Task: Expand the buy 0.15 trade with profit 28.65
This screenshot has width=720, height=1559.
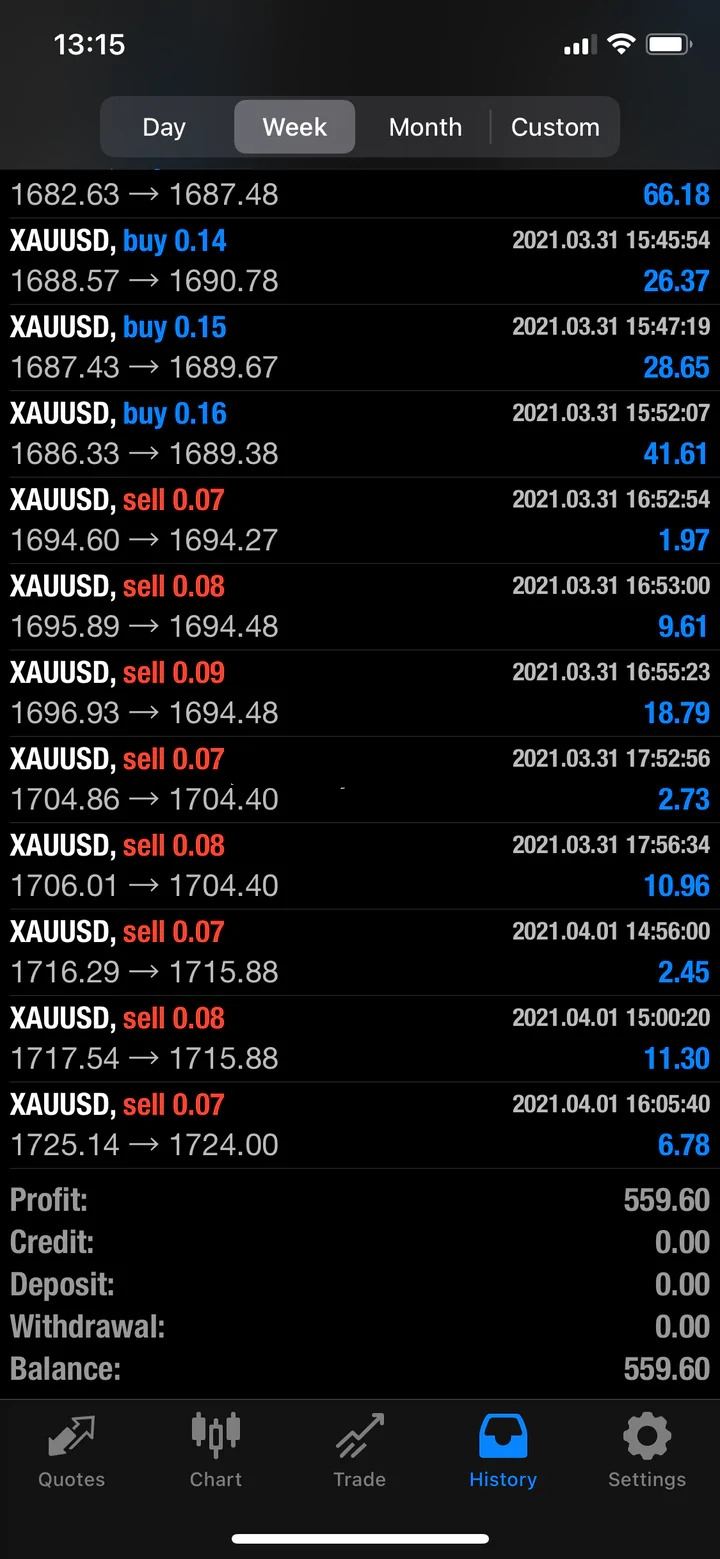Action: [x=360, y=347]
